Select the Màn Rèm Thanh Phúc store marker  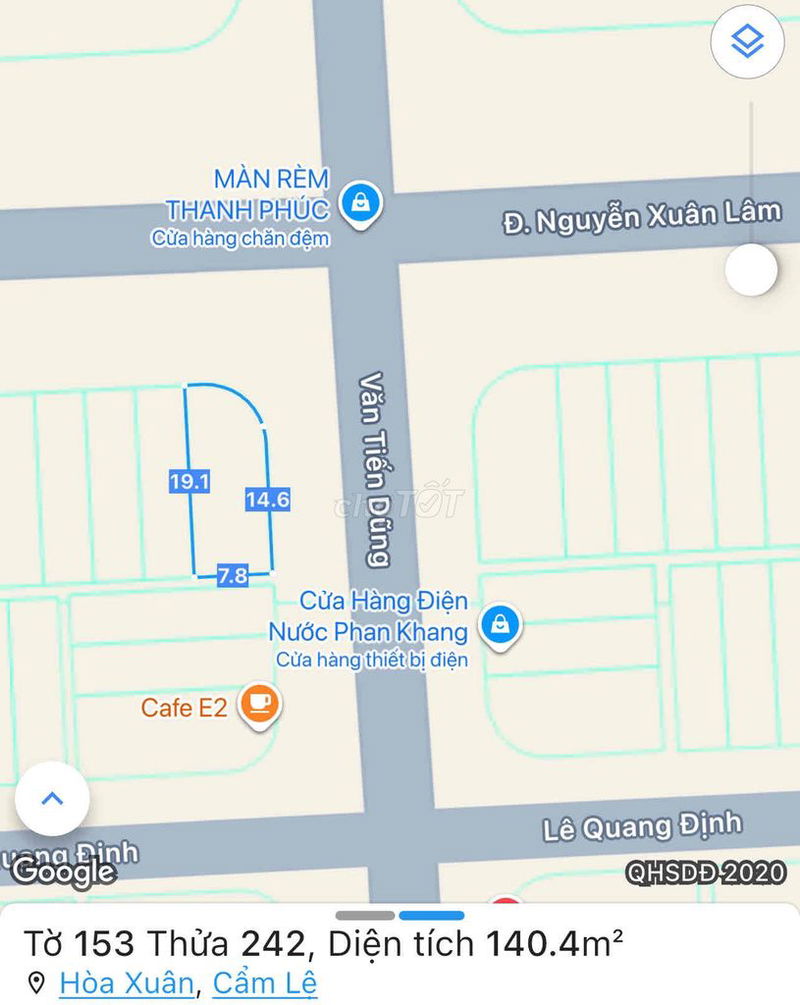click(x=359, y=205)
